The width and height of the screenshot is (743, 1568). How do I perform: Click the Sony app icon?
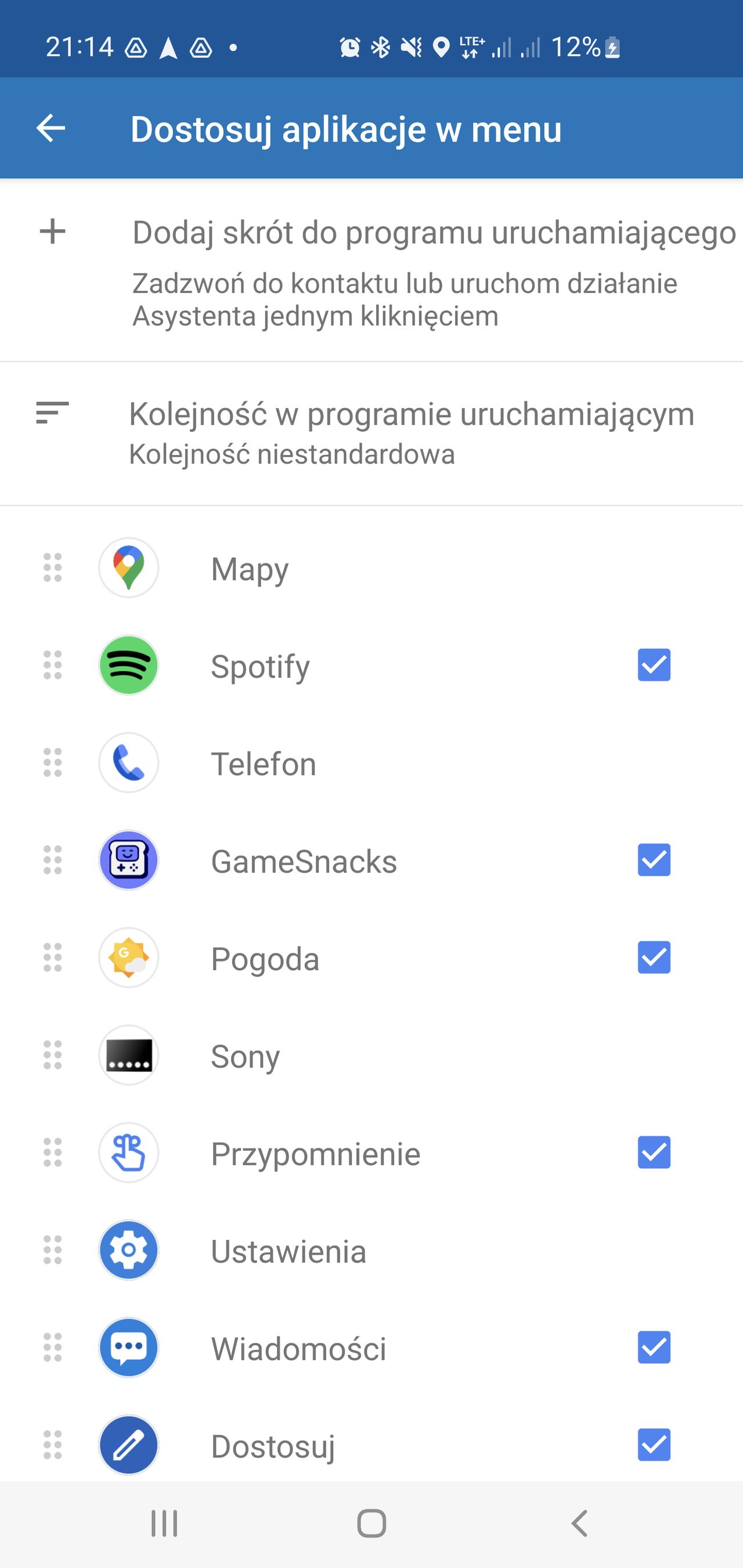pos(128,1056)
